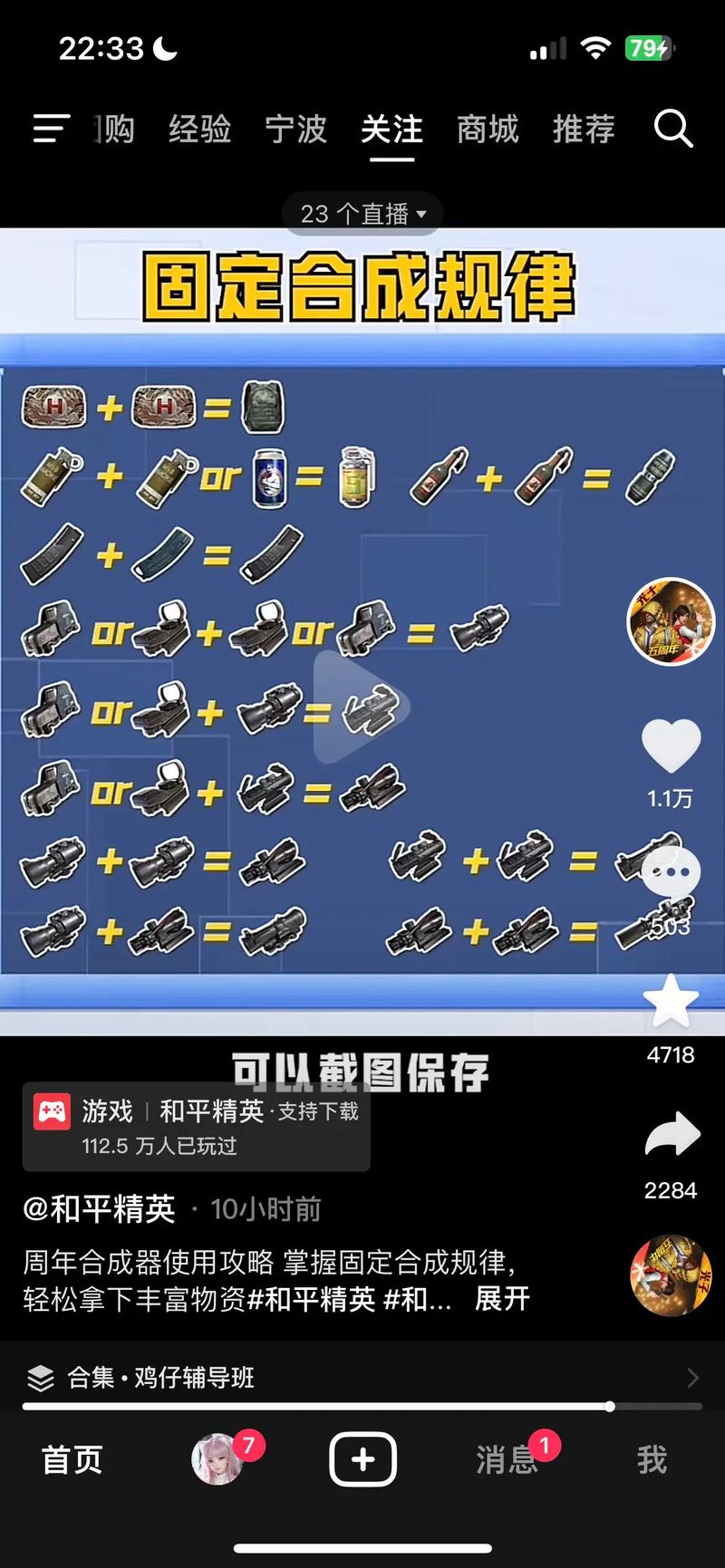Open the 和平精英 creator avatar
Image resolution: width=725 pixels, height=1568 pixels.
pos(672,622)
